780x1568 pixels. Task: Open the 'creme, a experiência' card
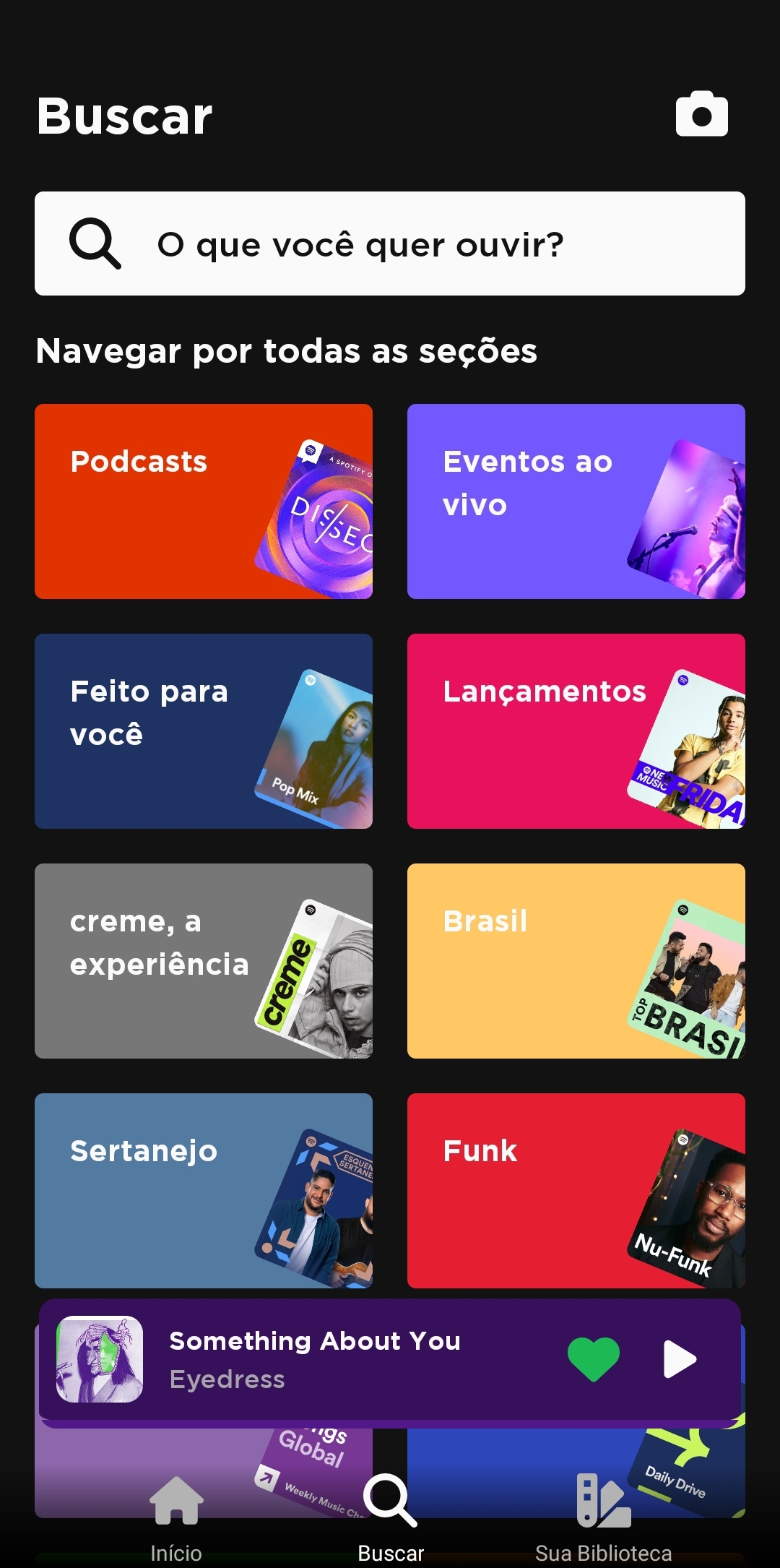[x=204, y=961]
